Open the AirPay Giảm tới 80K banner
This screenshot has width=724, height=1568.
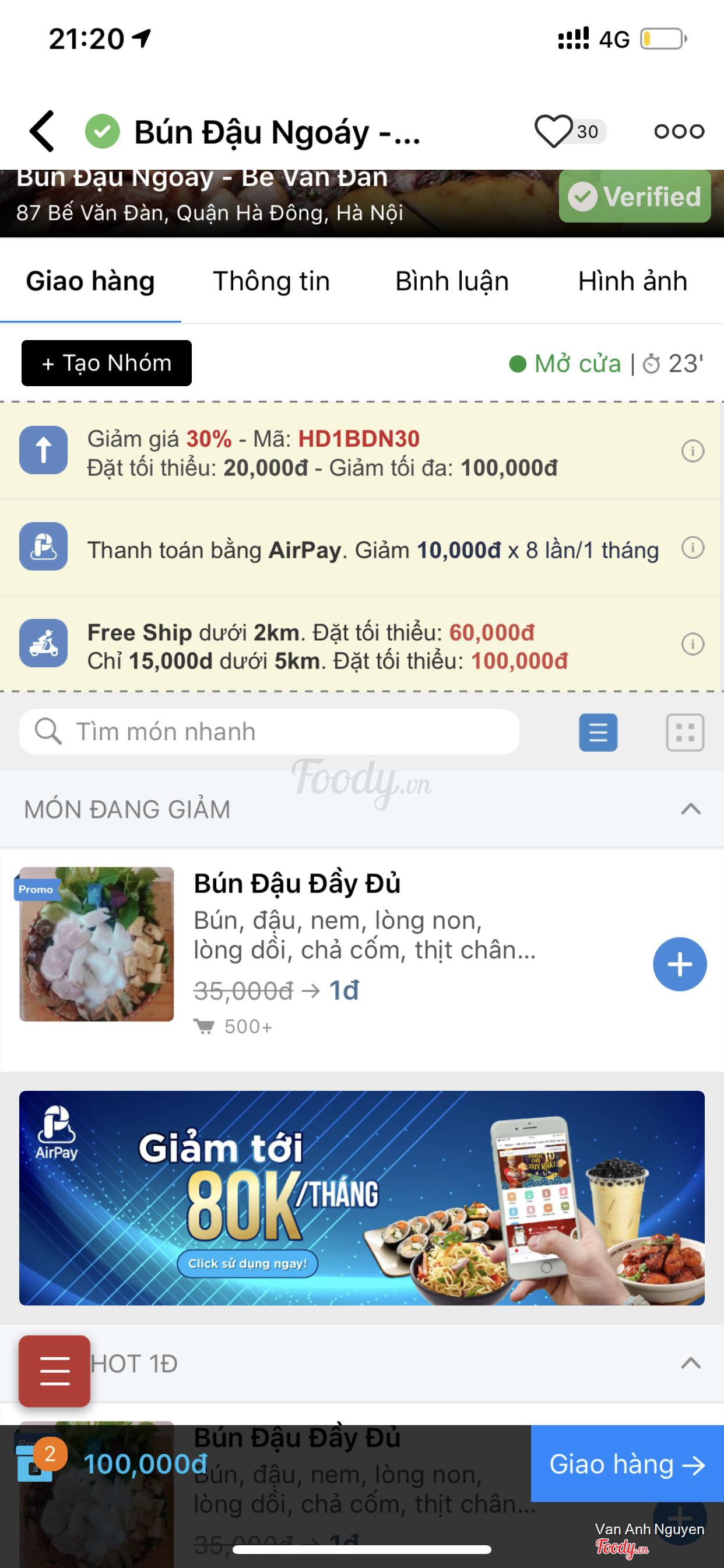point(361,1198)
